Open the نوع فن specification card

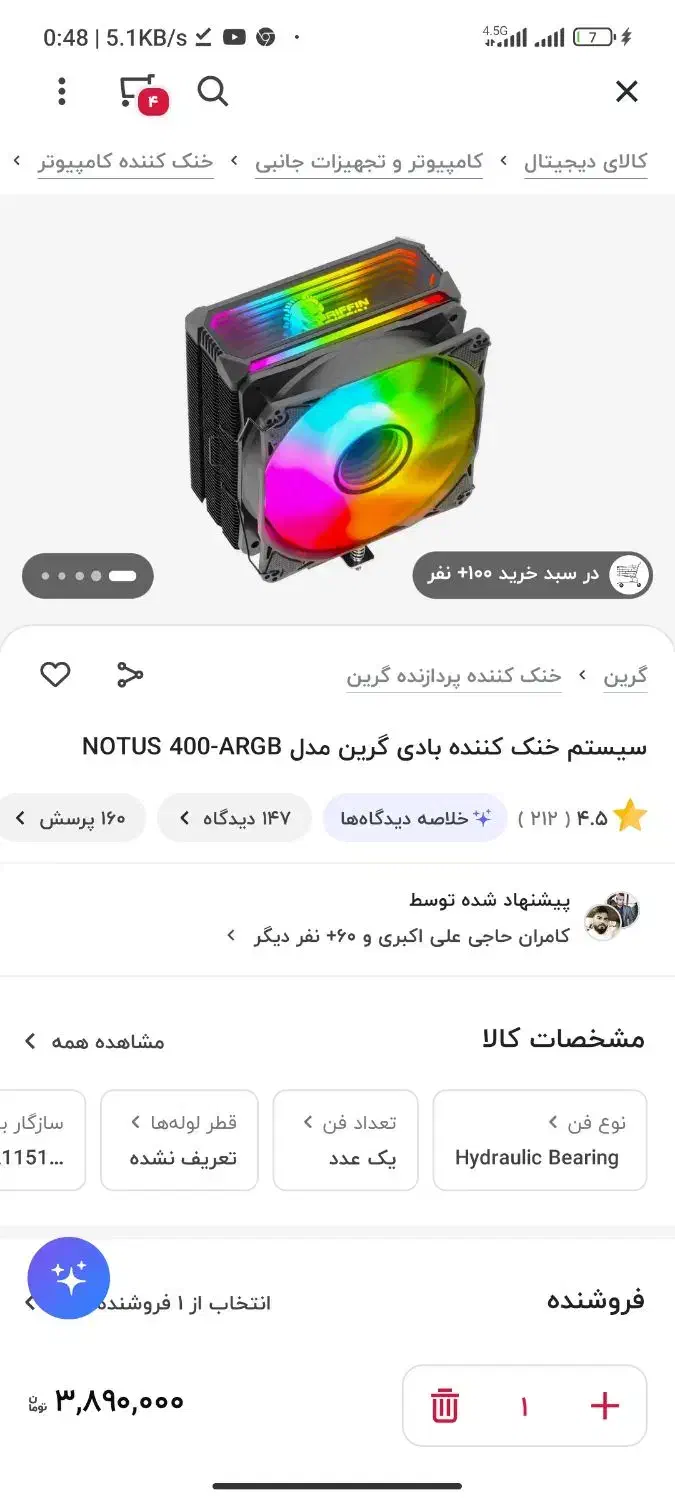pos(539,1140)
